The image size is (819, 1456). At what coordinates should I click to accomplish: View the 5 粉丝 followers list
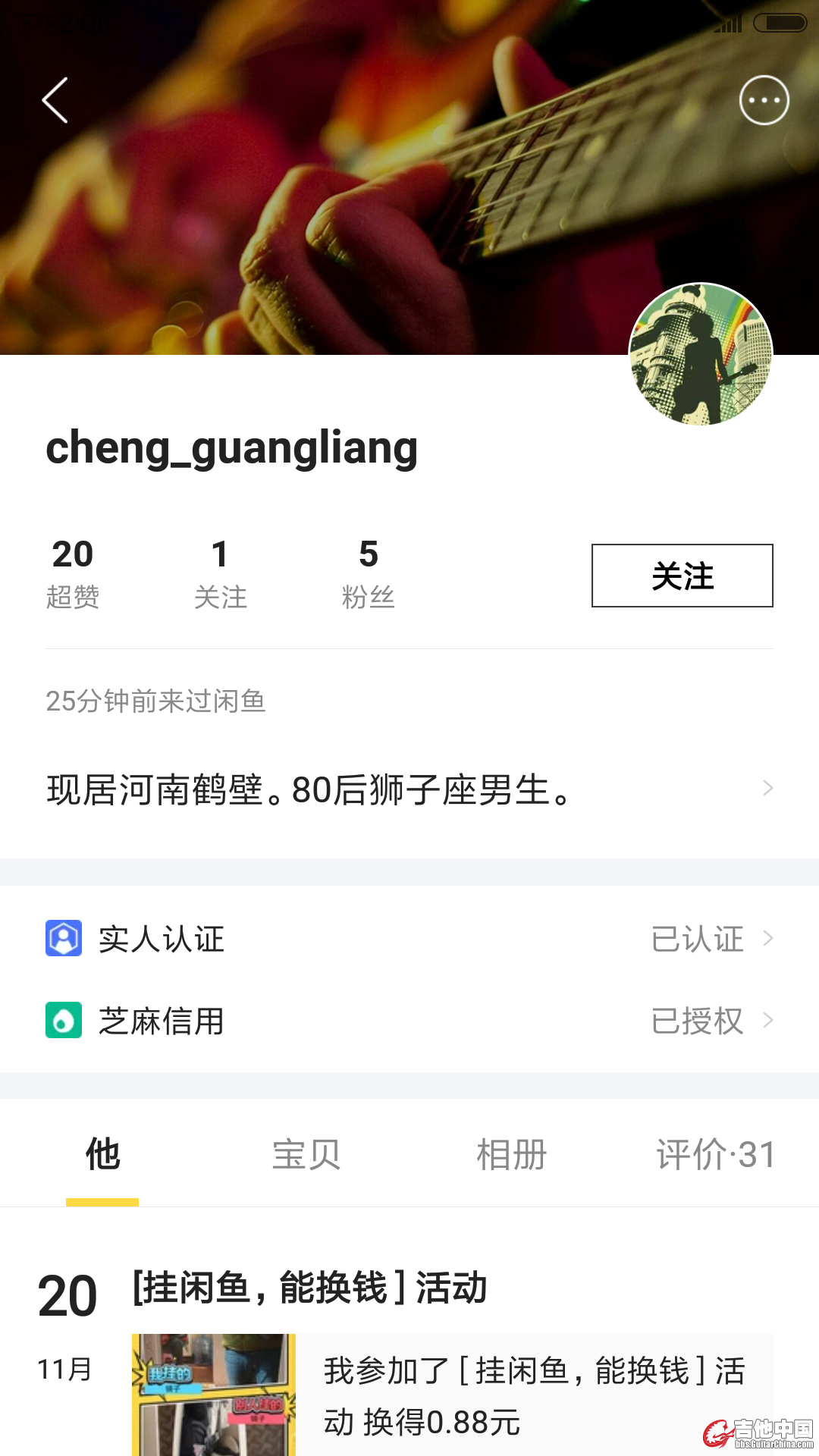point(368,573)
